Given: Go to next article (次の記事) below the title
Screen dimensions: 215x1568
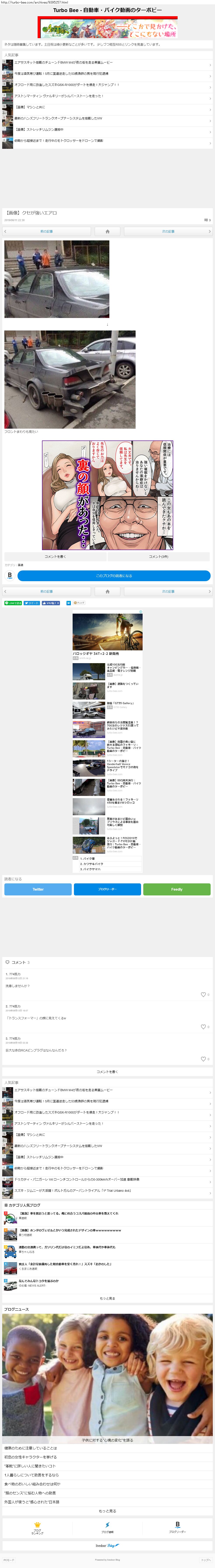Looking at the screenshot, I should [168, 231].
